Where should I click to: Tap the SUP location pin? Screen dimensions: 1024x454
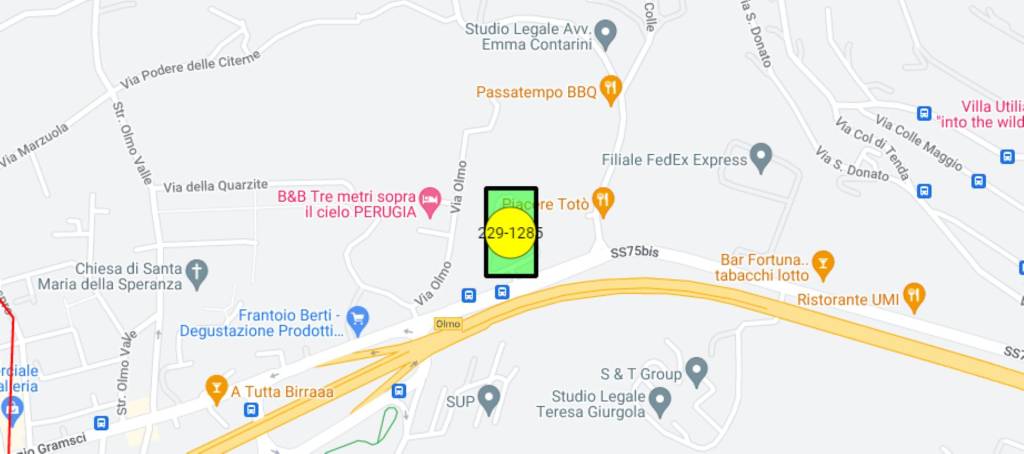pos(489,400)
